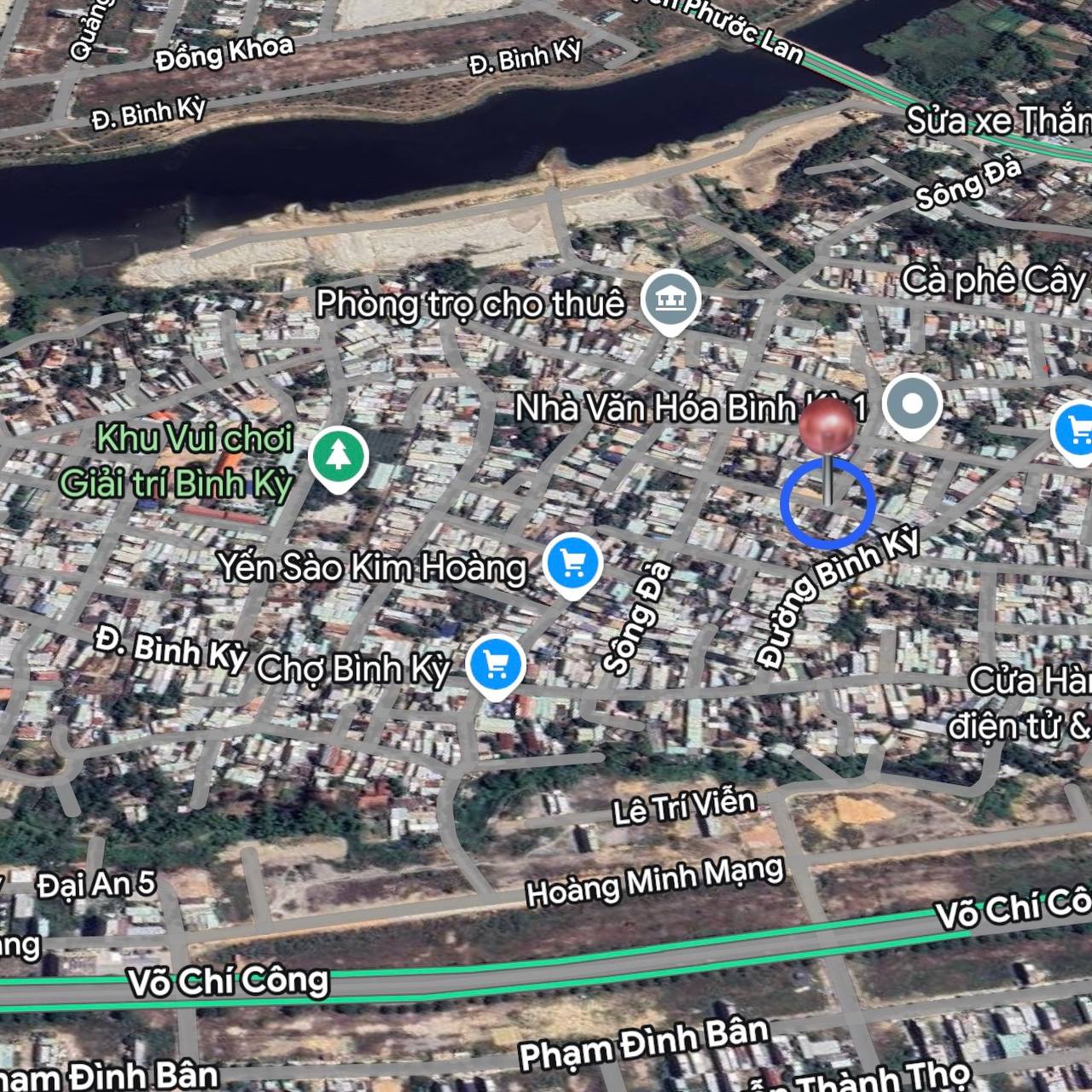Open the Nhà Văn Hóa Bình Kỳ 1 marker
The image size is (1092, 1092).
pyautogui.click(x=912, y=404)
